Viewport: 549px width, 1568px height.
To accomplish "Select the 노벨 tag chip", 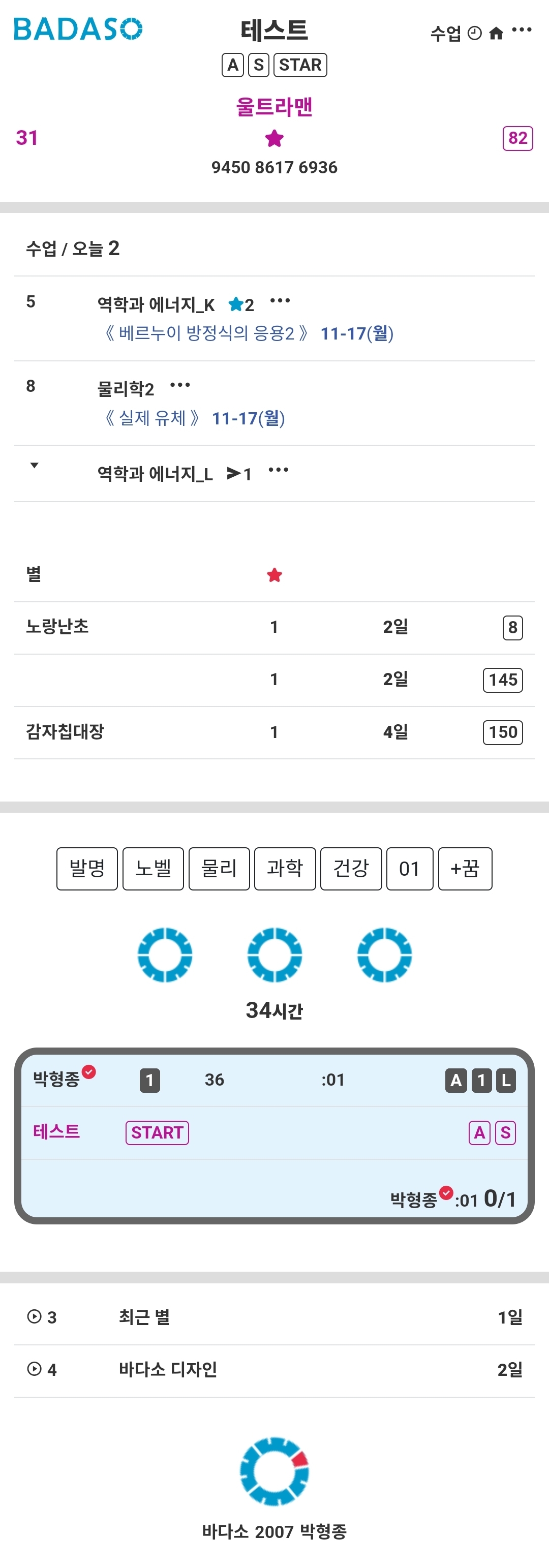I will click(153, 868).
